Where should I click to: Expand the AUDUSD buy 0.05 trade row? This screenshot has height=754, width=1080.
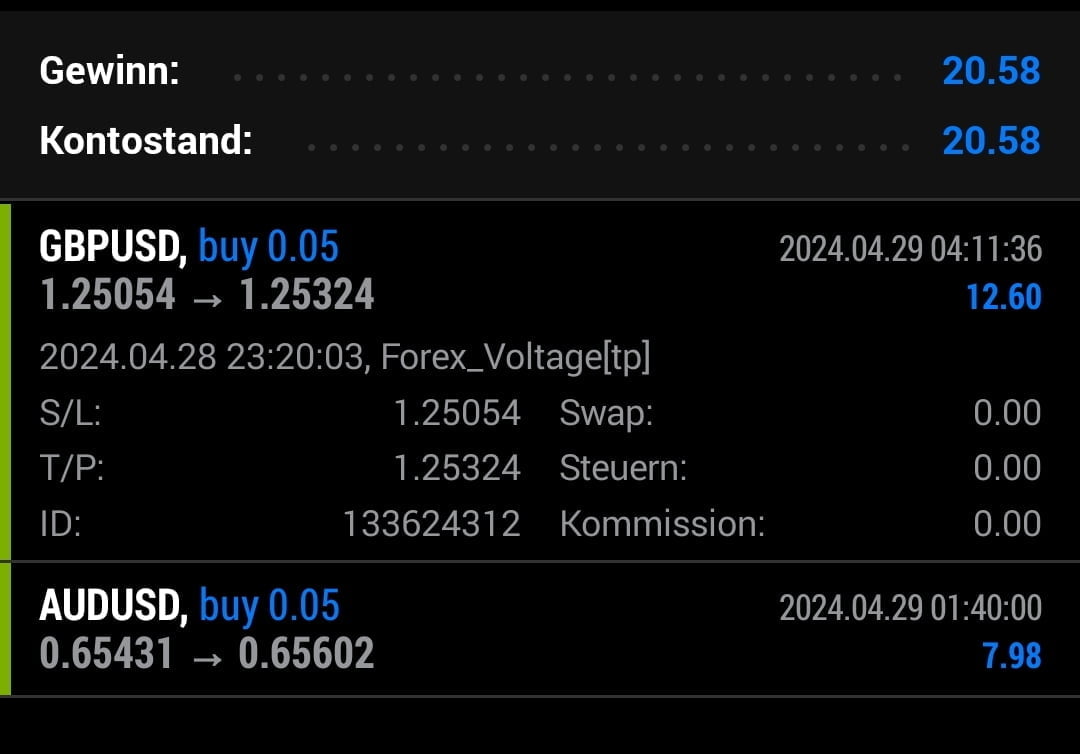tap(540, 630)
